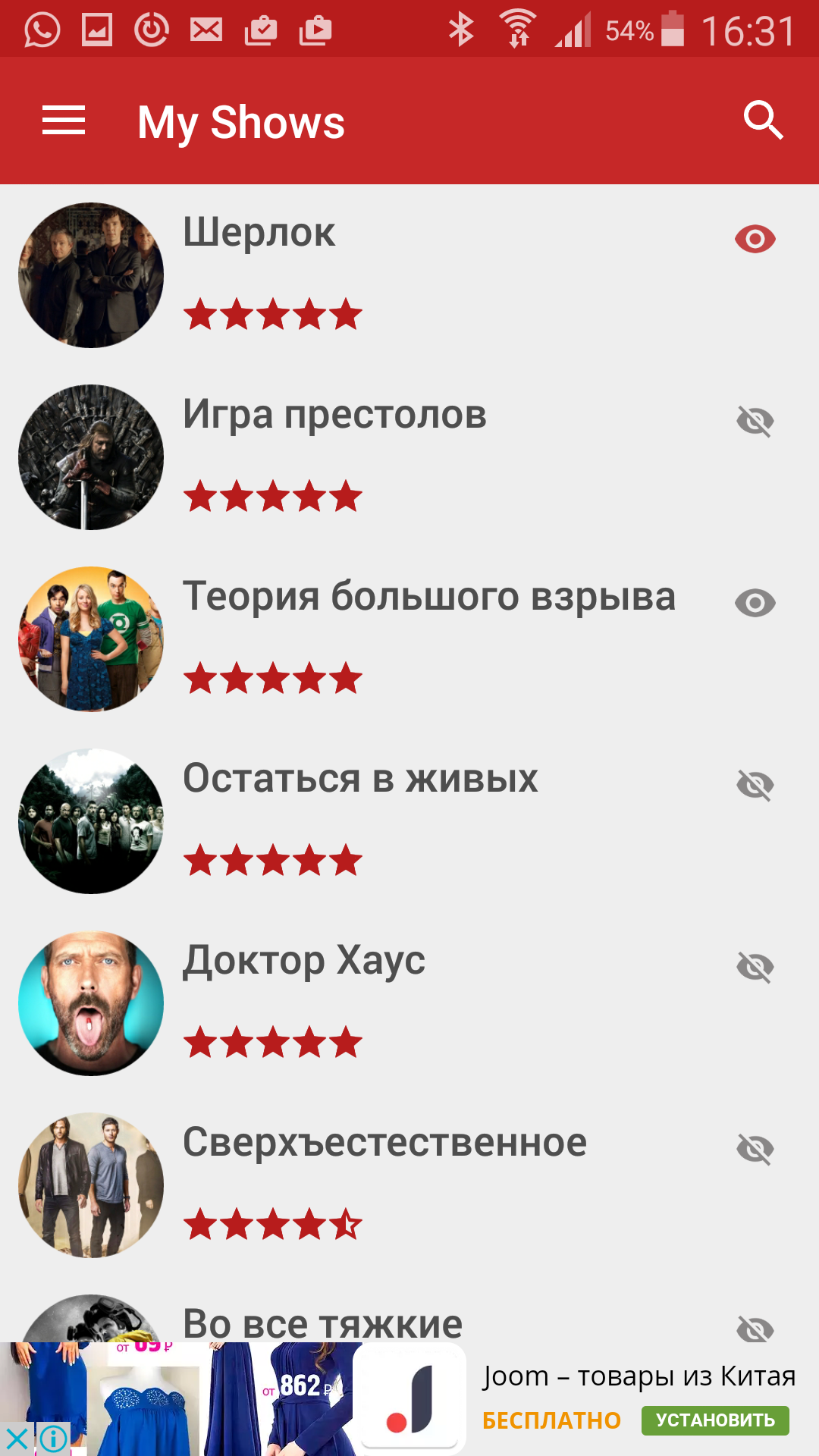Open the show Теория большого взрыва
819x1456 pixels.
pos(428,597)
